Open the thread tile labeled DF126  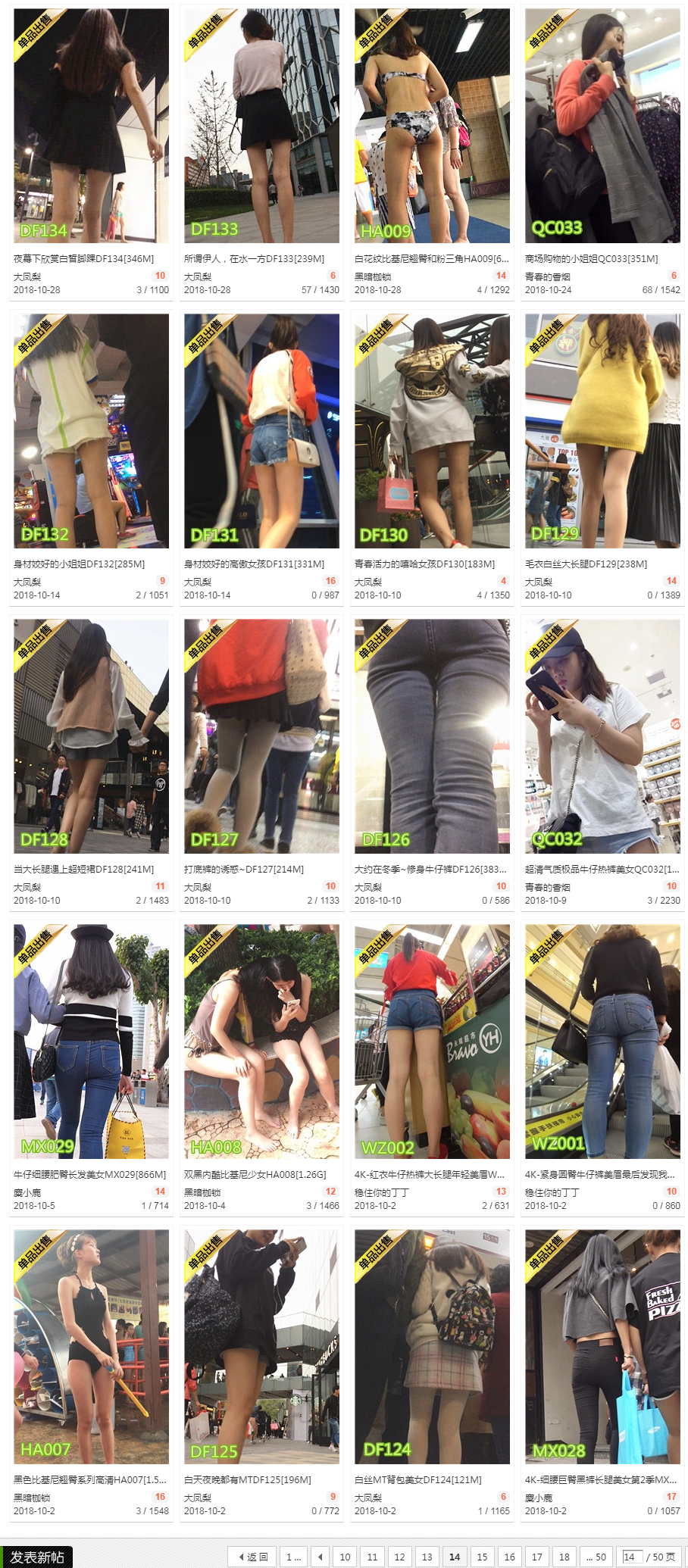432,736
